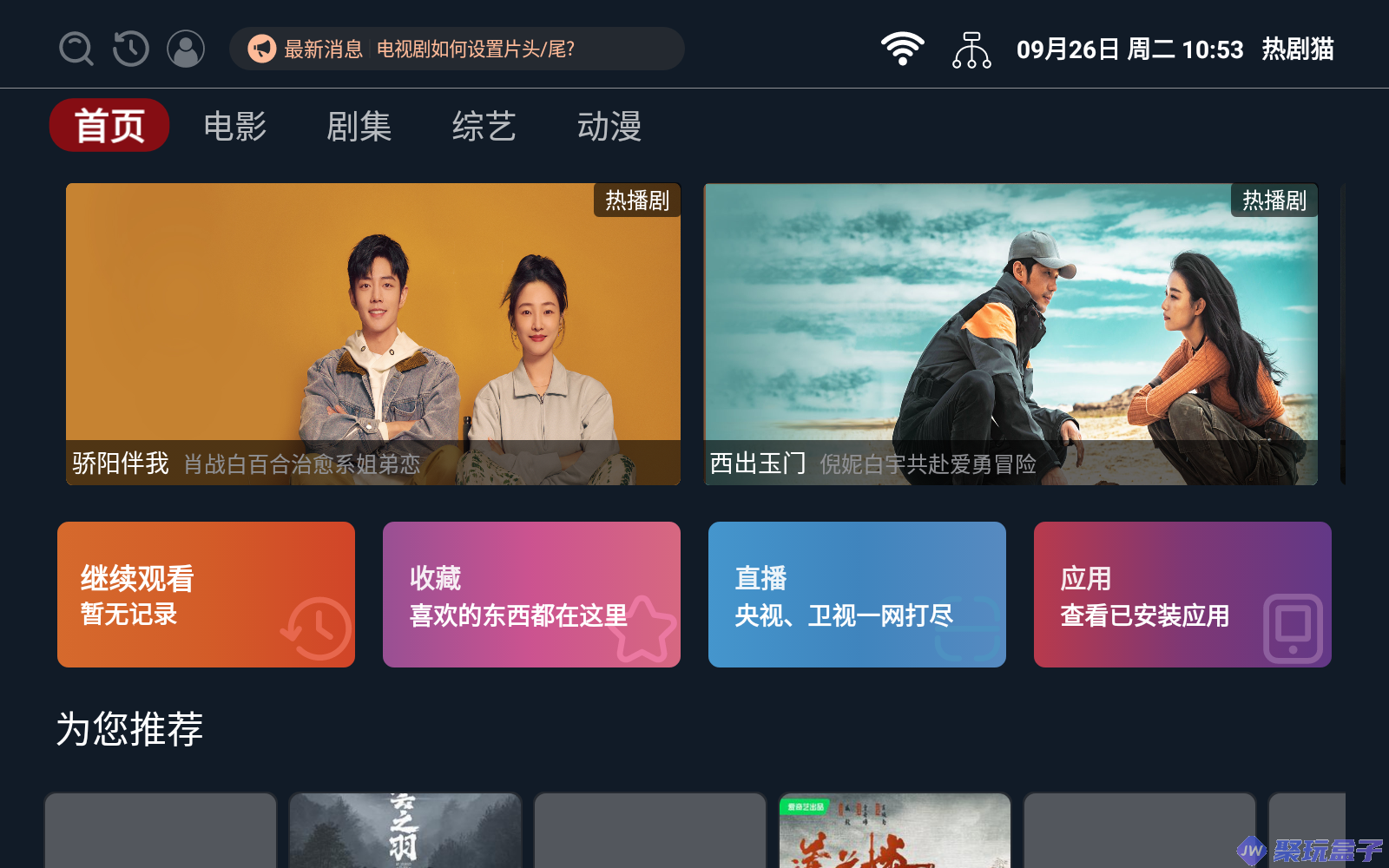
Task: Open the drama 骄阳伴我 banner
Action: [373, 334]
